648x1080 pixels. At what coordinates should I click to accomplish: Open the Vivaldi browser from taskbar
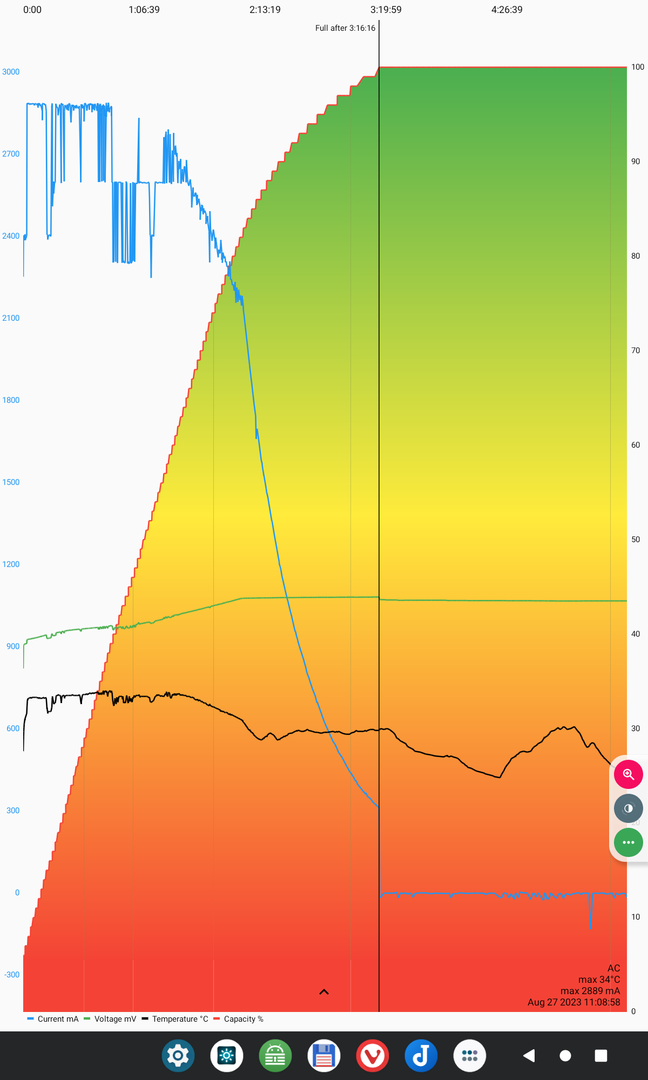pos(372,1055)
